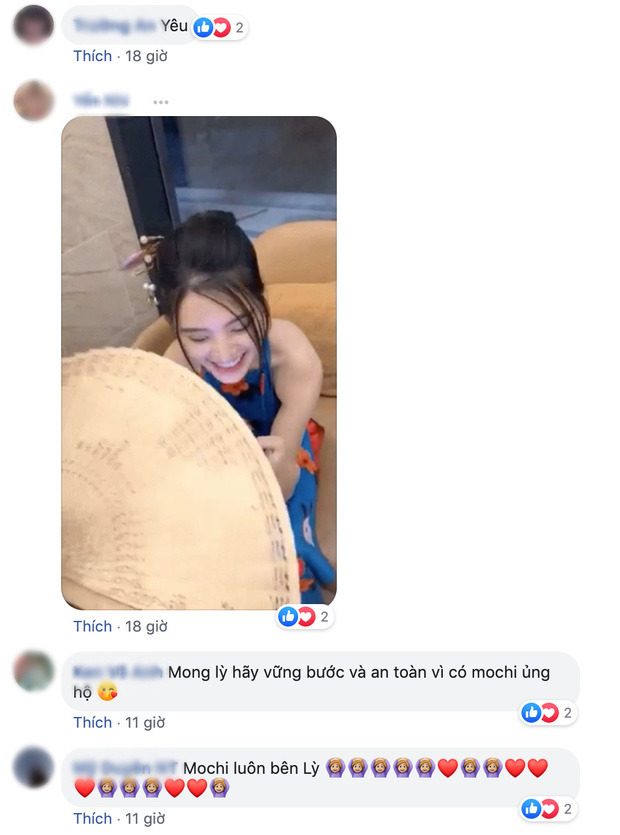
Task: Open avatar beside 'Mong lý hãy vững bước' comment
Action: pyautogui.click(x=34, y=671)
